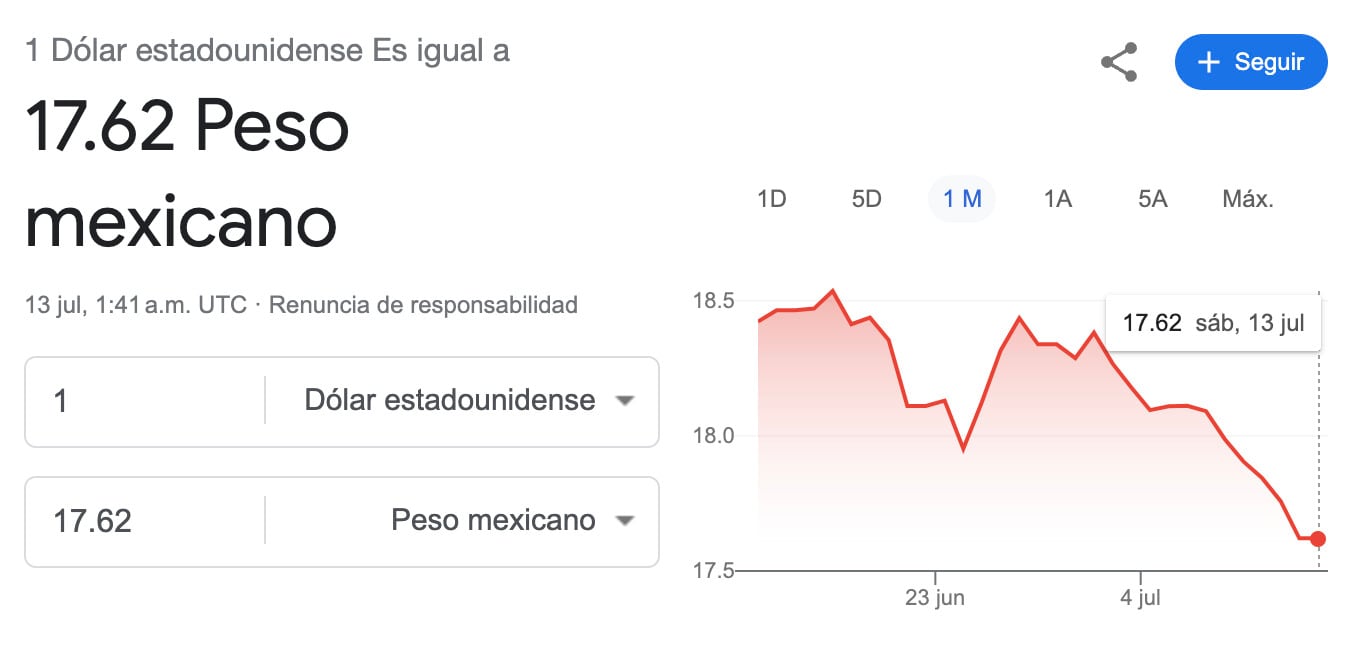Open the Dólar estadounidense currency dropdown
This screenshot has height=656, width=1358.
pos(468,402)
